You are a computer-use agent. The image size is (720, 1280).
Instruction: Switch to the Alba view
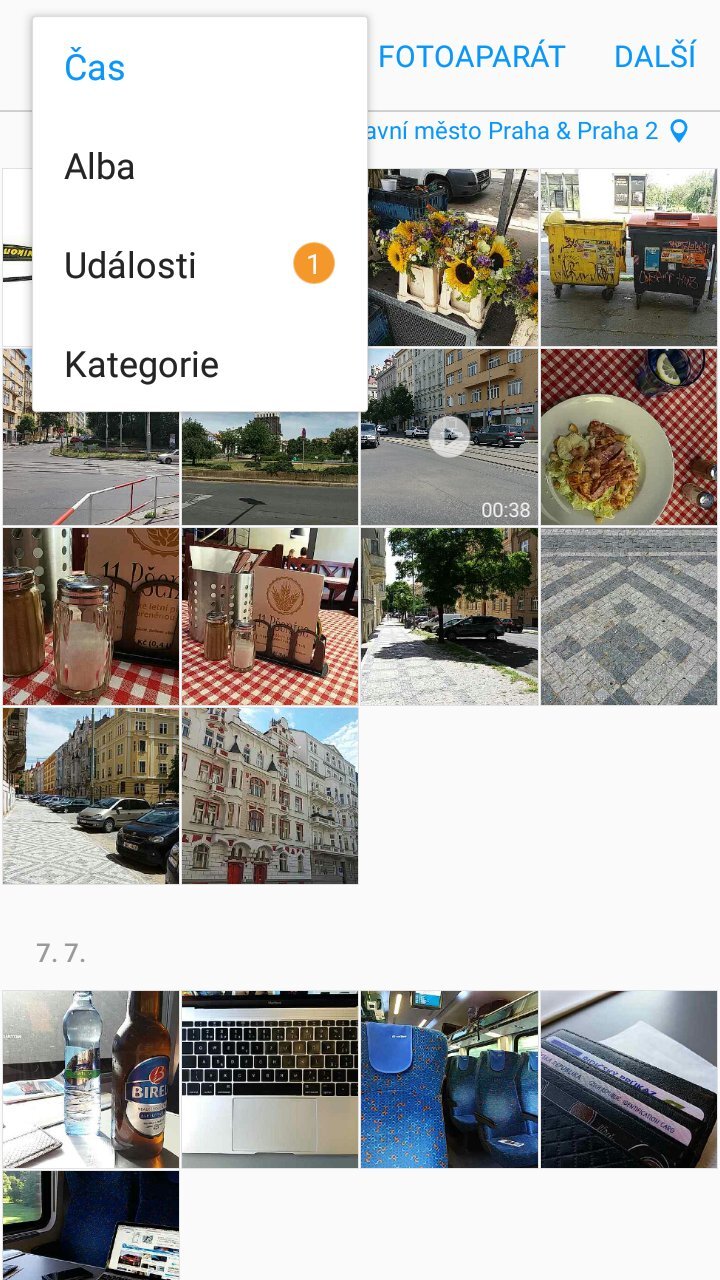pos(100,167)
